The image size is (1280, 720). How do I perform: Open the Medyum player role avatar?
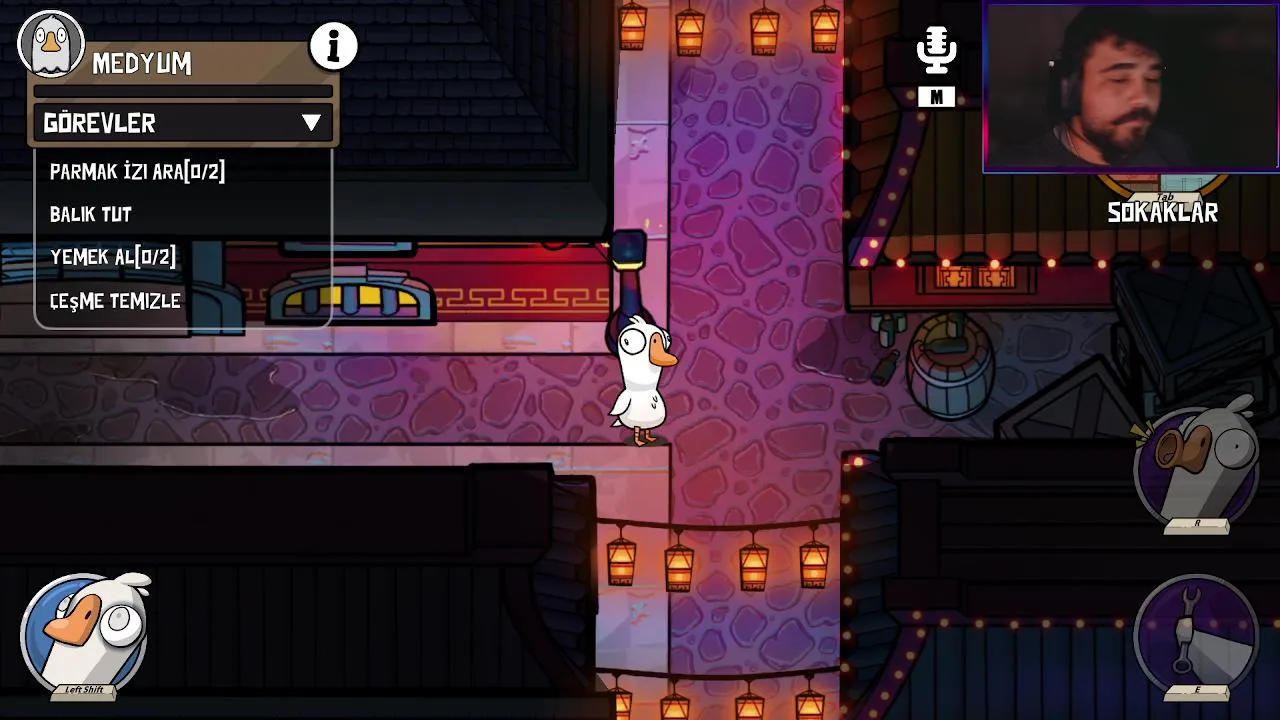pyautogui.click(x=51, y=44)
